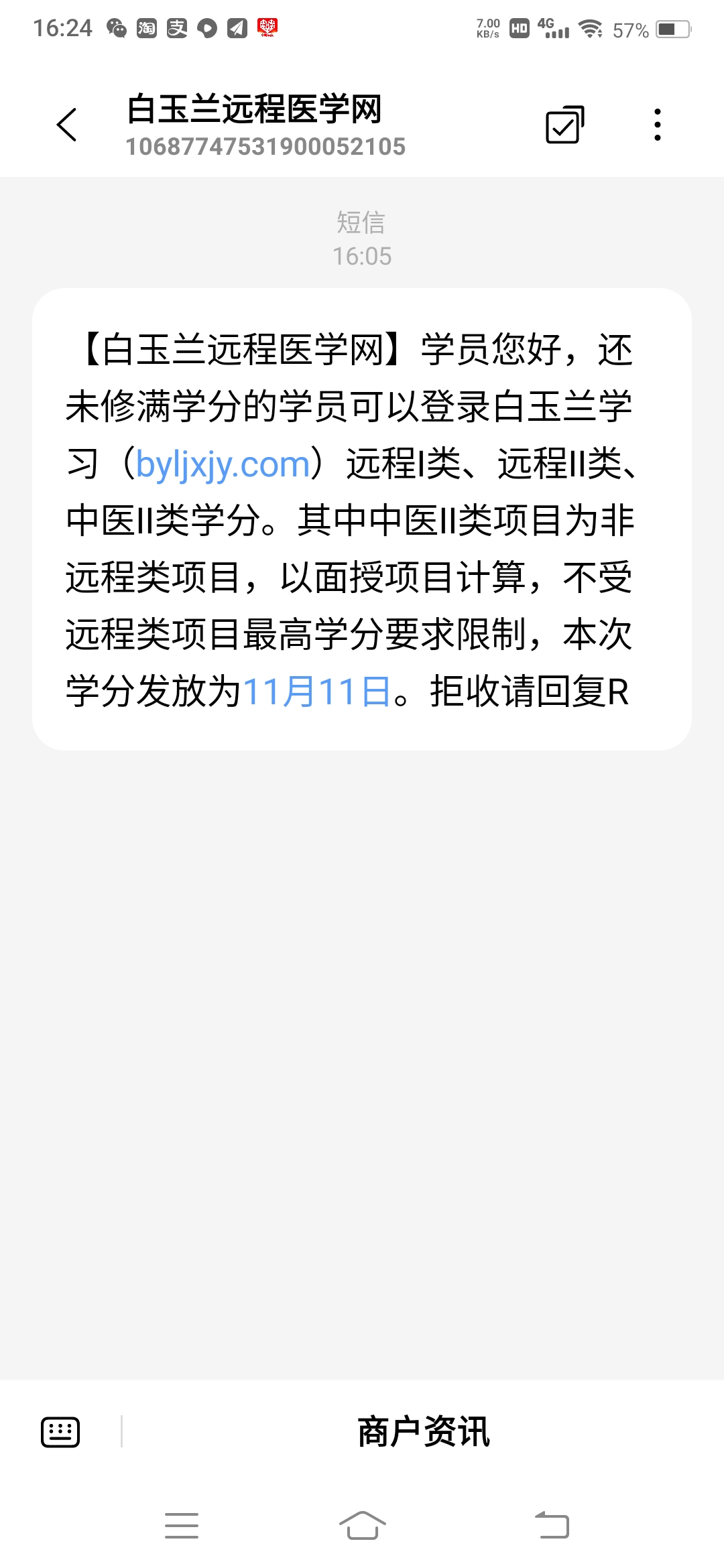Open the byljxjy.com link
The image size is (724, 1568).
tap(223, 464)
